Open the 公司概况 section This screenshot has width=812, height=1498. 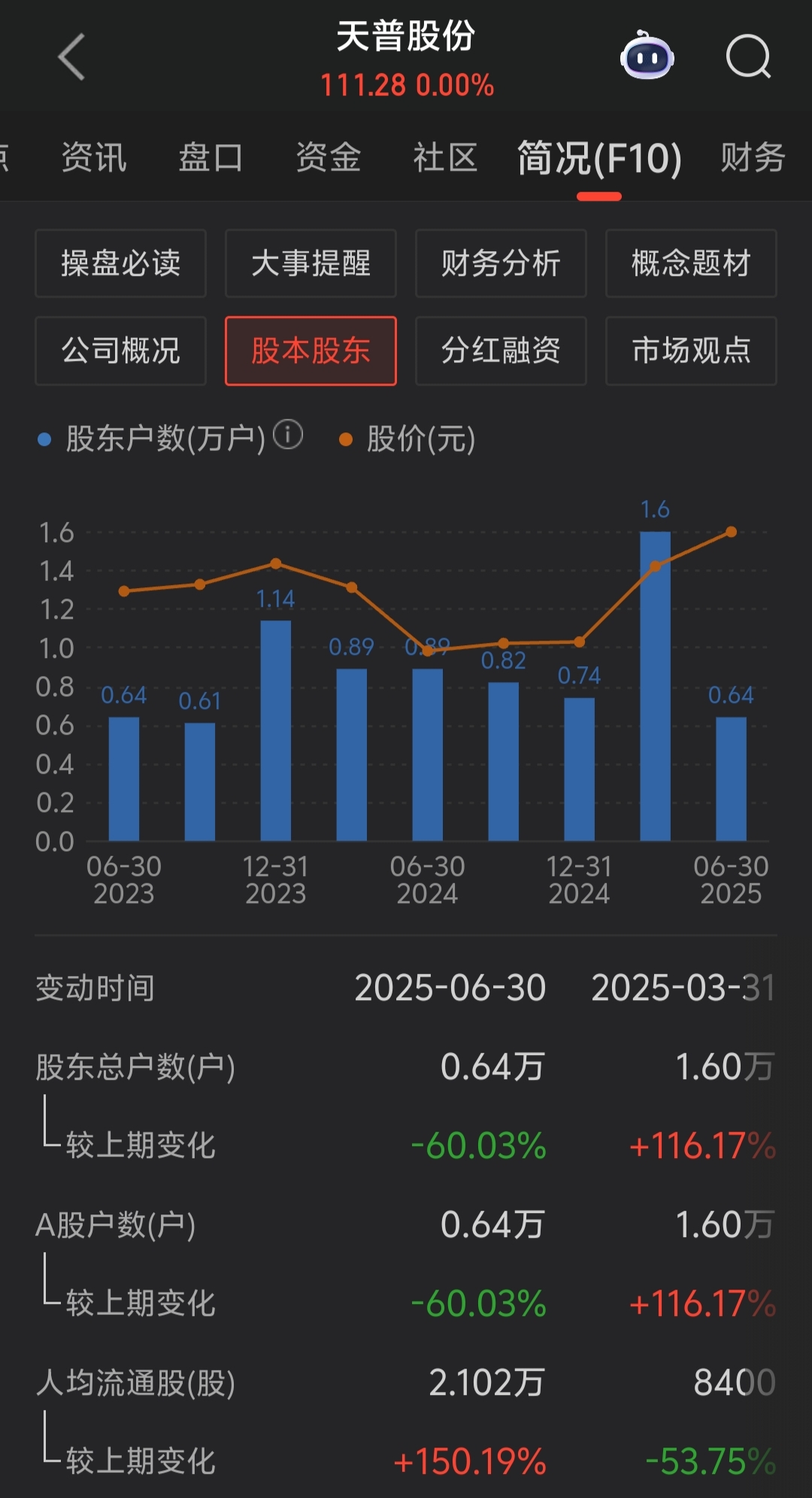pyautogui.click(x=121, y=351)
